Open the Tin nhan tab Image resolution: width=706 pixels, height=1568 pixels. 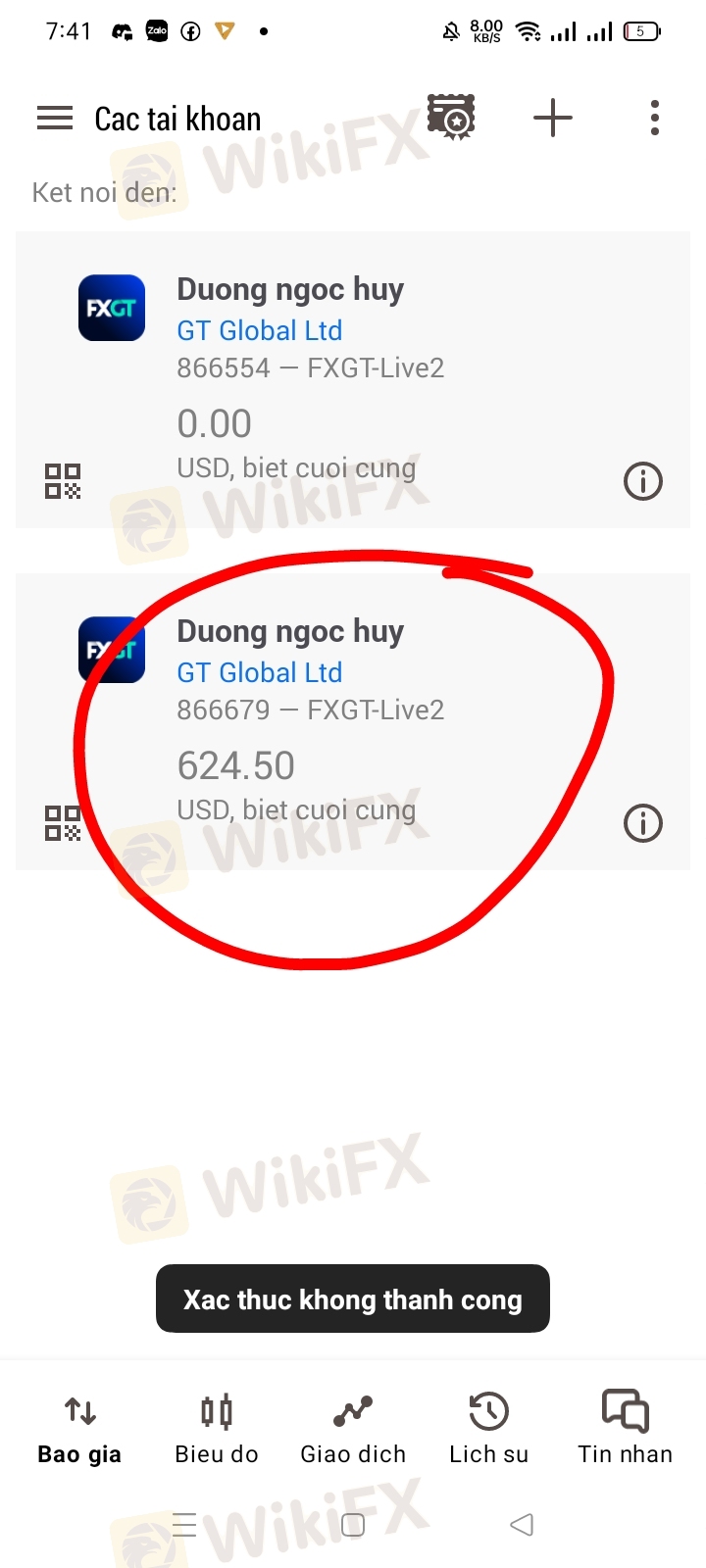pos(626,1429)
